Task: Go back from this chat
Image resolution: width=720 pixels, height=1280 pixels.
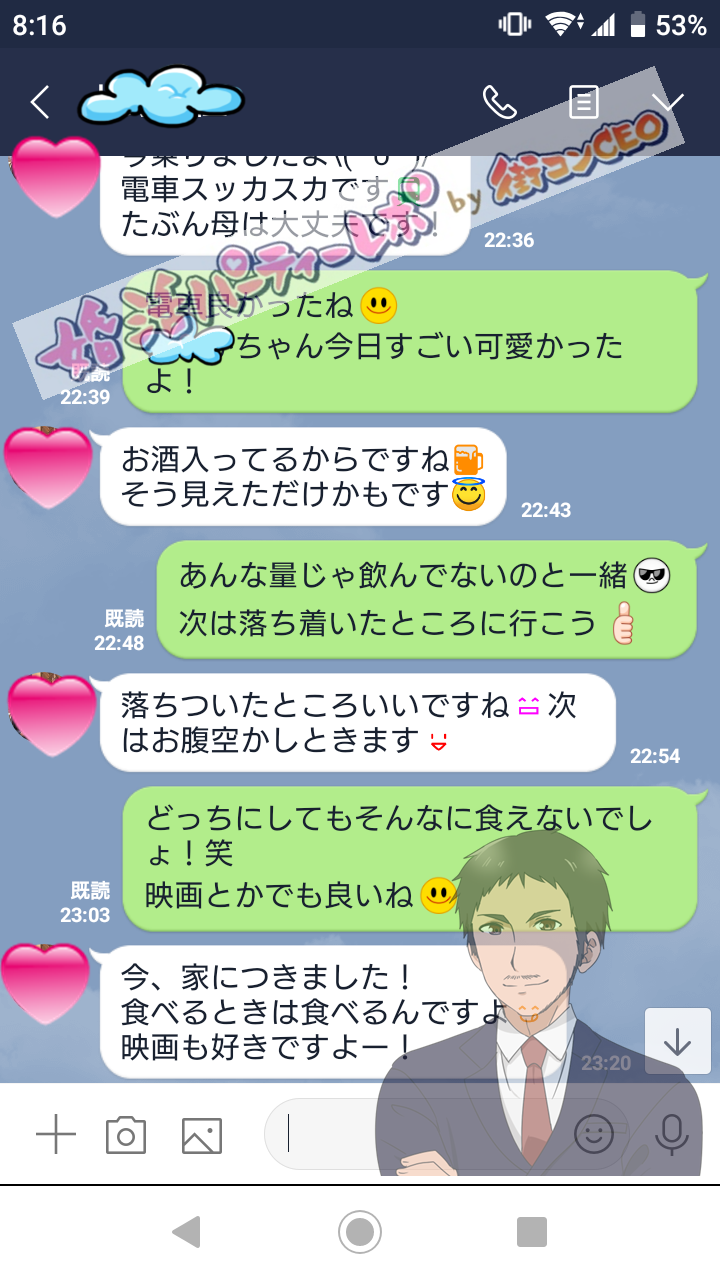Action: tap(40, 101)
